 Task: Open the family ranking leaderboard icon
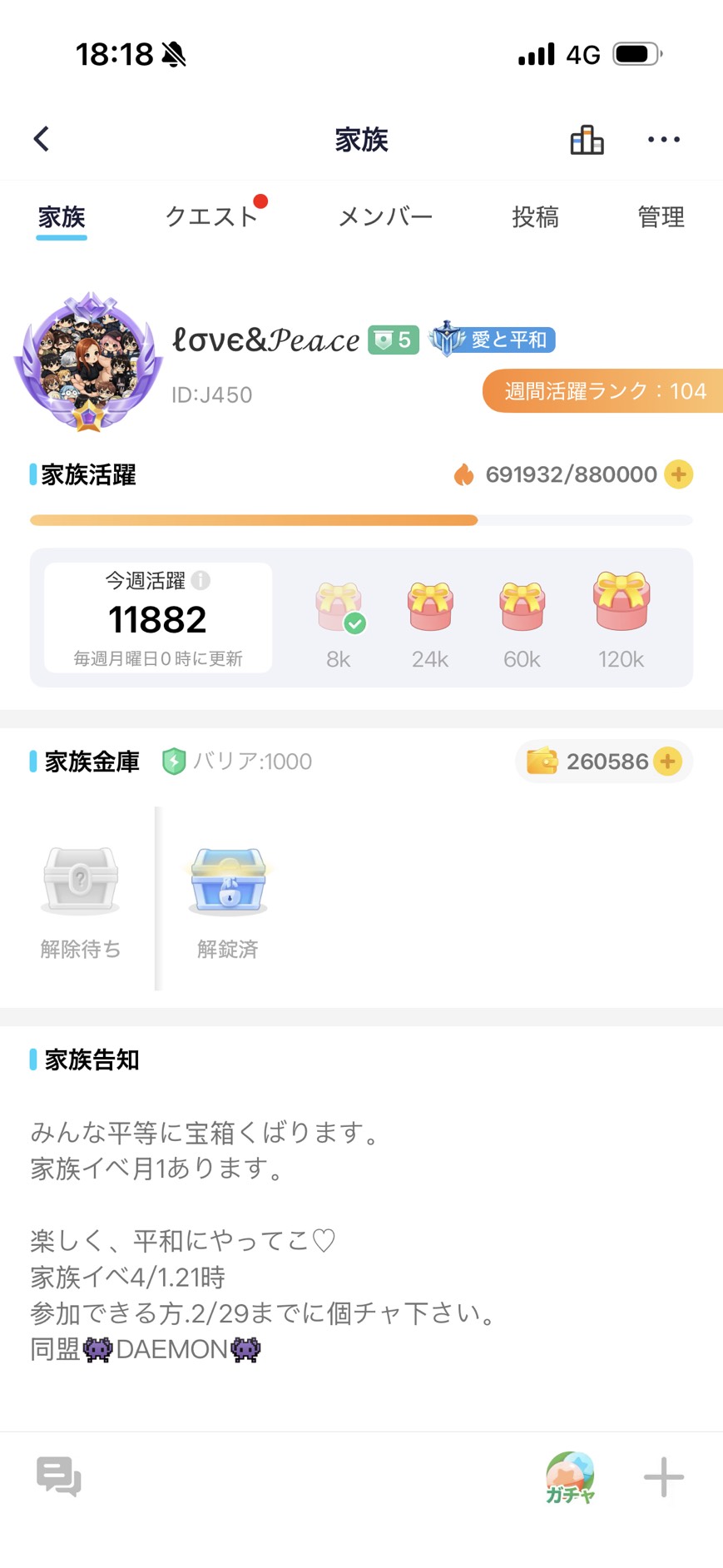coord(587,140)
